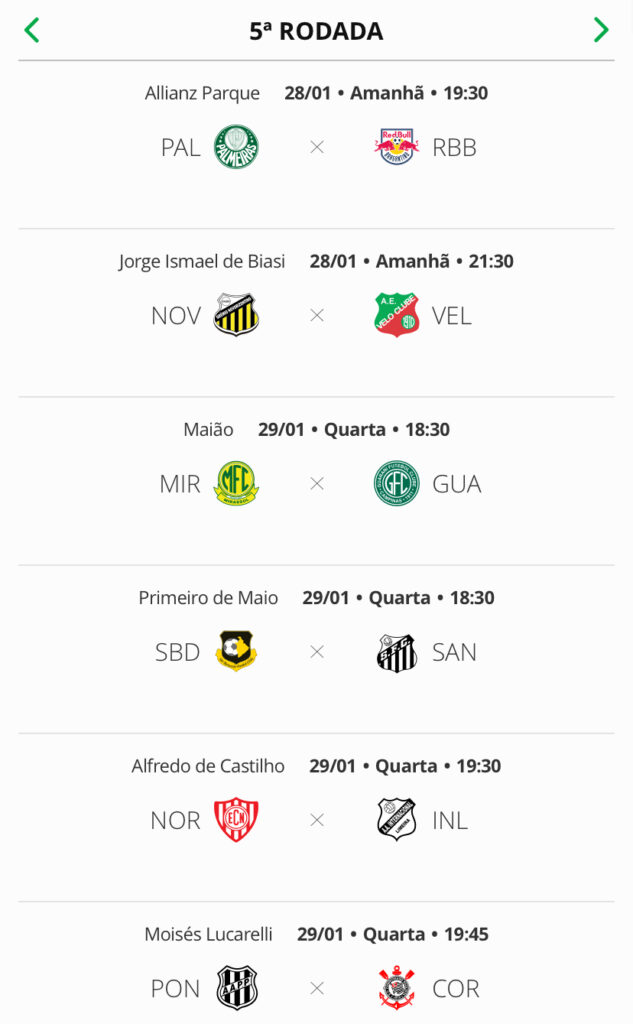
Task: Select the MIR x GUA match
Action: point(316,483)
